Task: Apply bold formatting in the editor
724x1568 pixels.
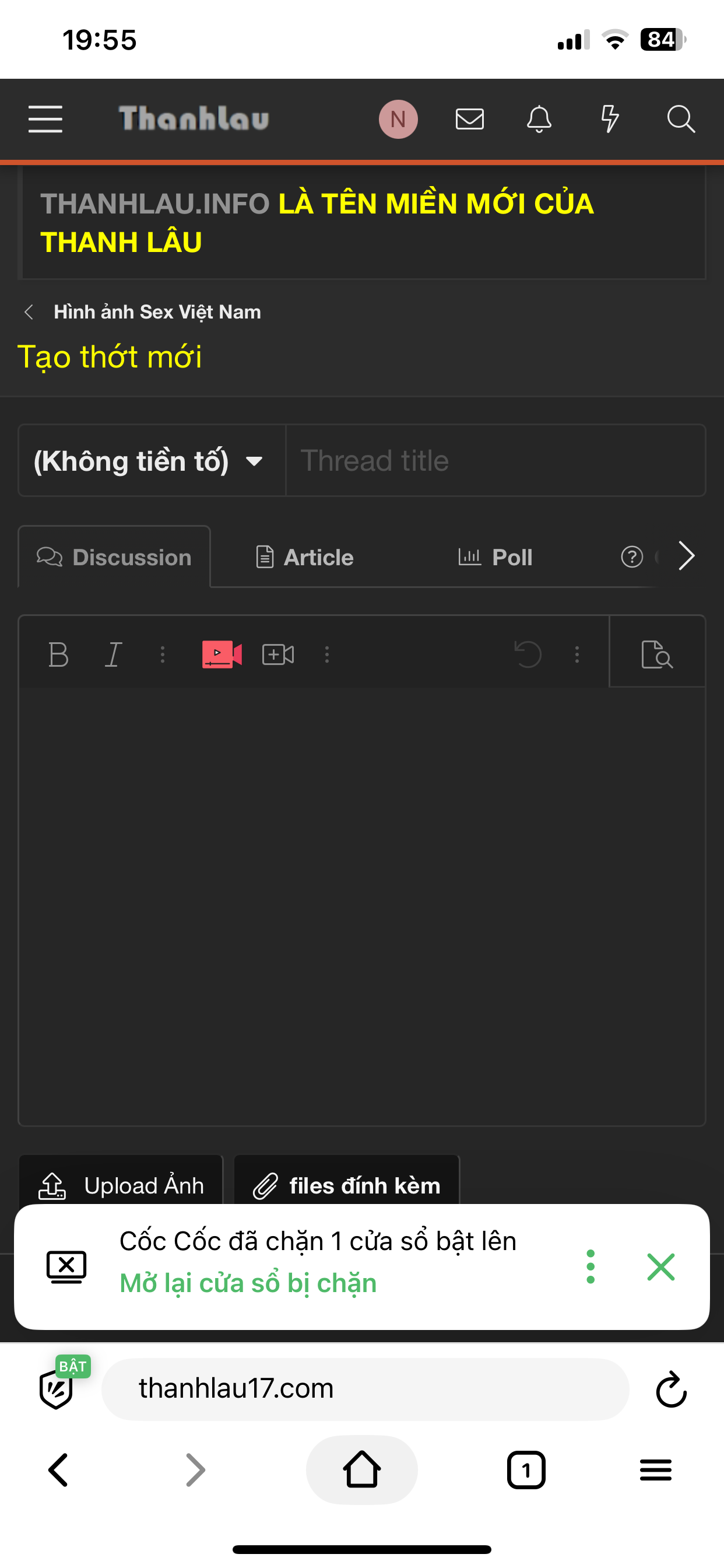Action: pos(58,655)
